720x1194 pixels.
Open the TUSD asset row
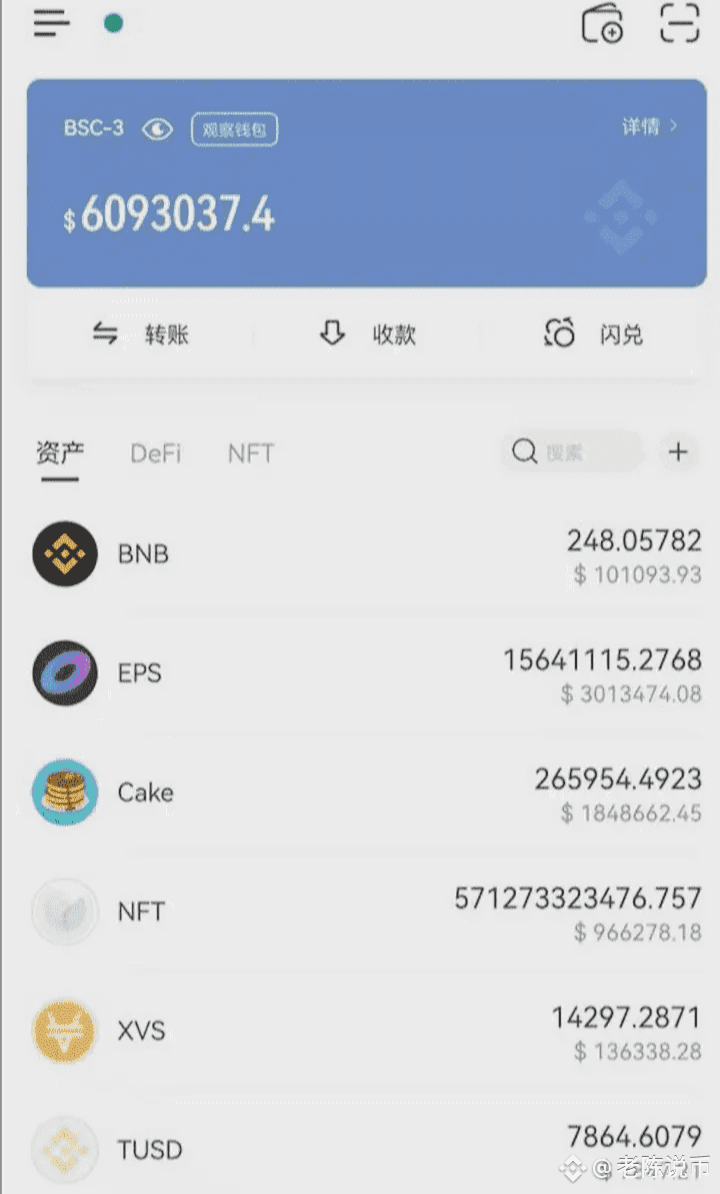pyautogui.click(x=360, y=1149)
